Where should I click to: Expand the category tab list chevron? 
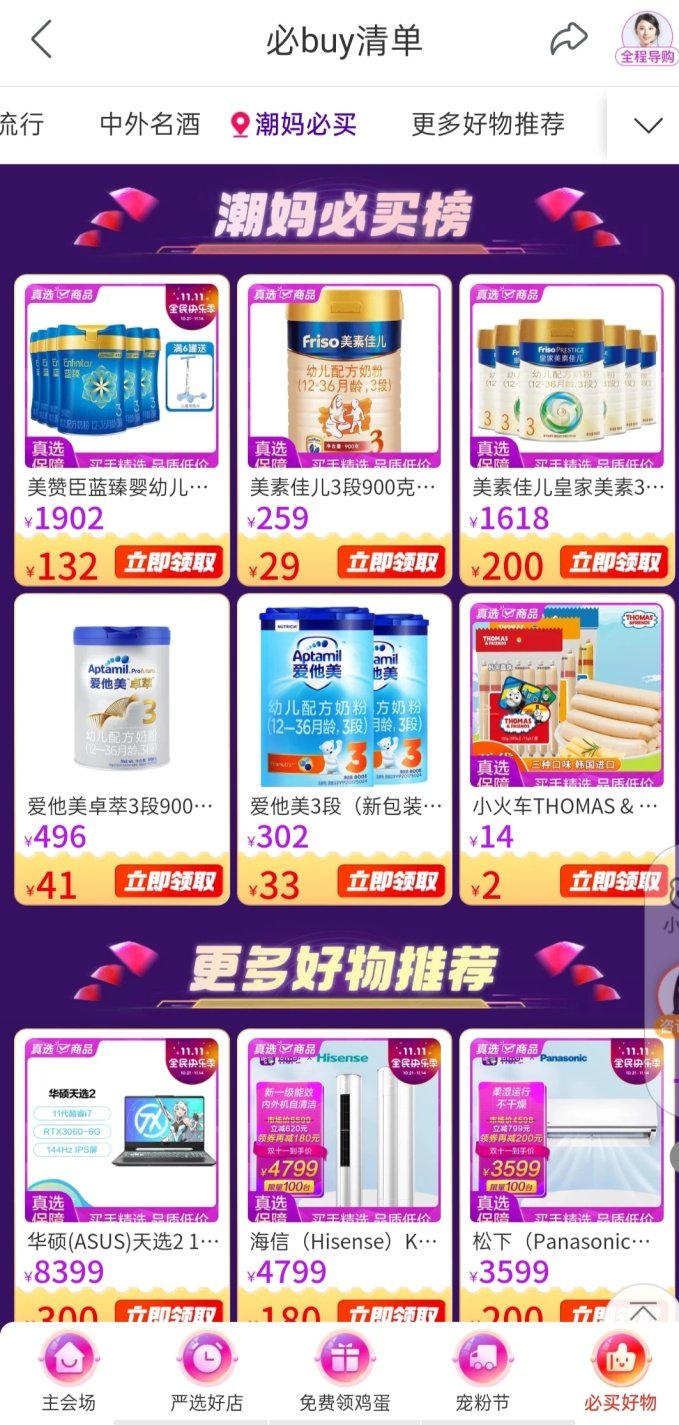648,125
